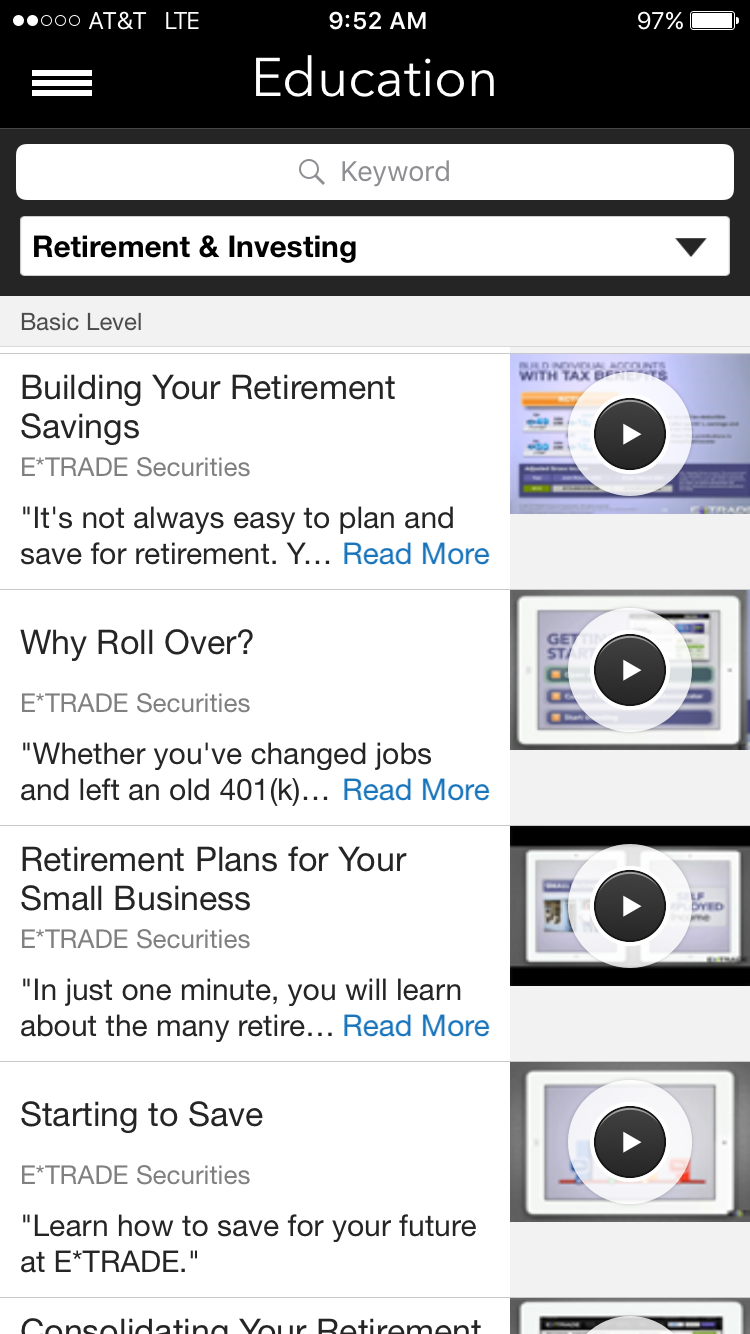Play the Building Your Retirement Savings video
Image resolution: width=750 pixels, height=1334 pixels.
[630, 434]
